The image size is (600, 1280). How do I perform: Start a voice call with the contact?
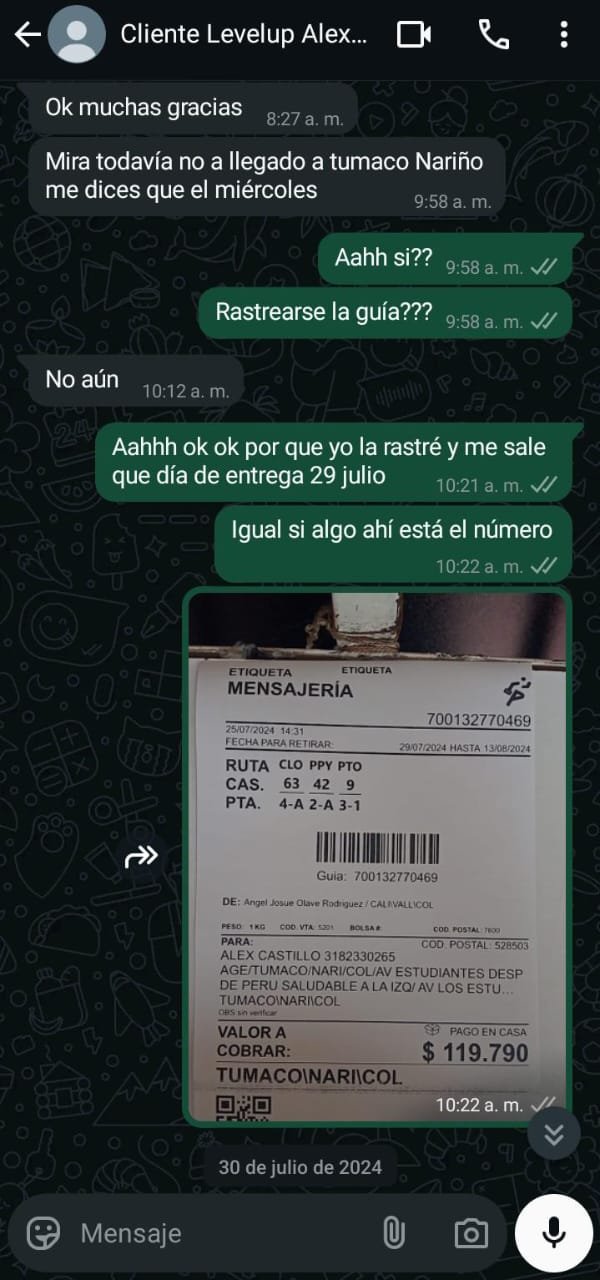click(x=493, y=34)
